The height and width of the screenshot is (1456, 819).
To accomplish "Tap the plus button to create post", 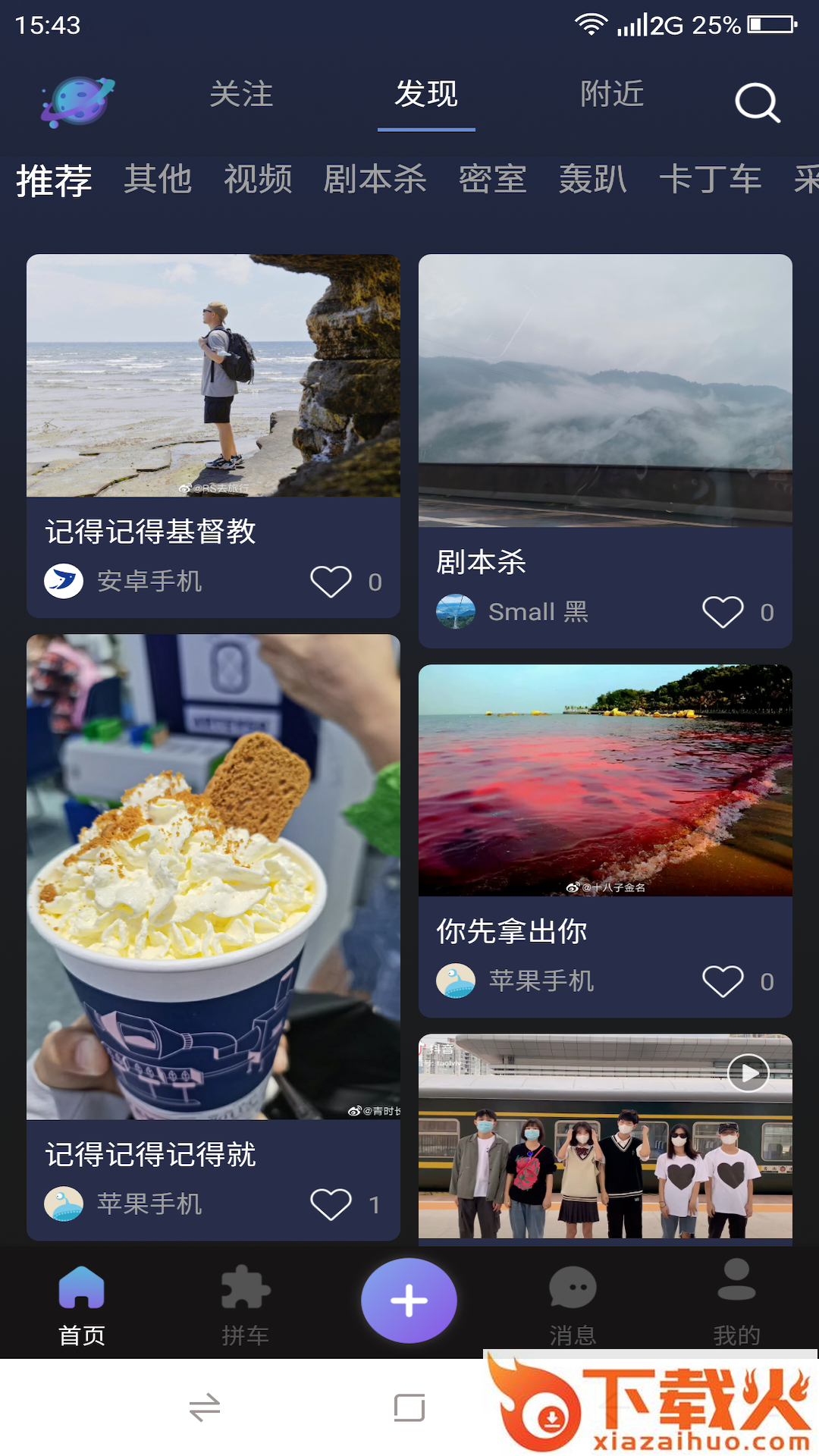I will 409,1301.
